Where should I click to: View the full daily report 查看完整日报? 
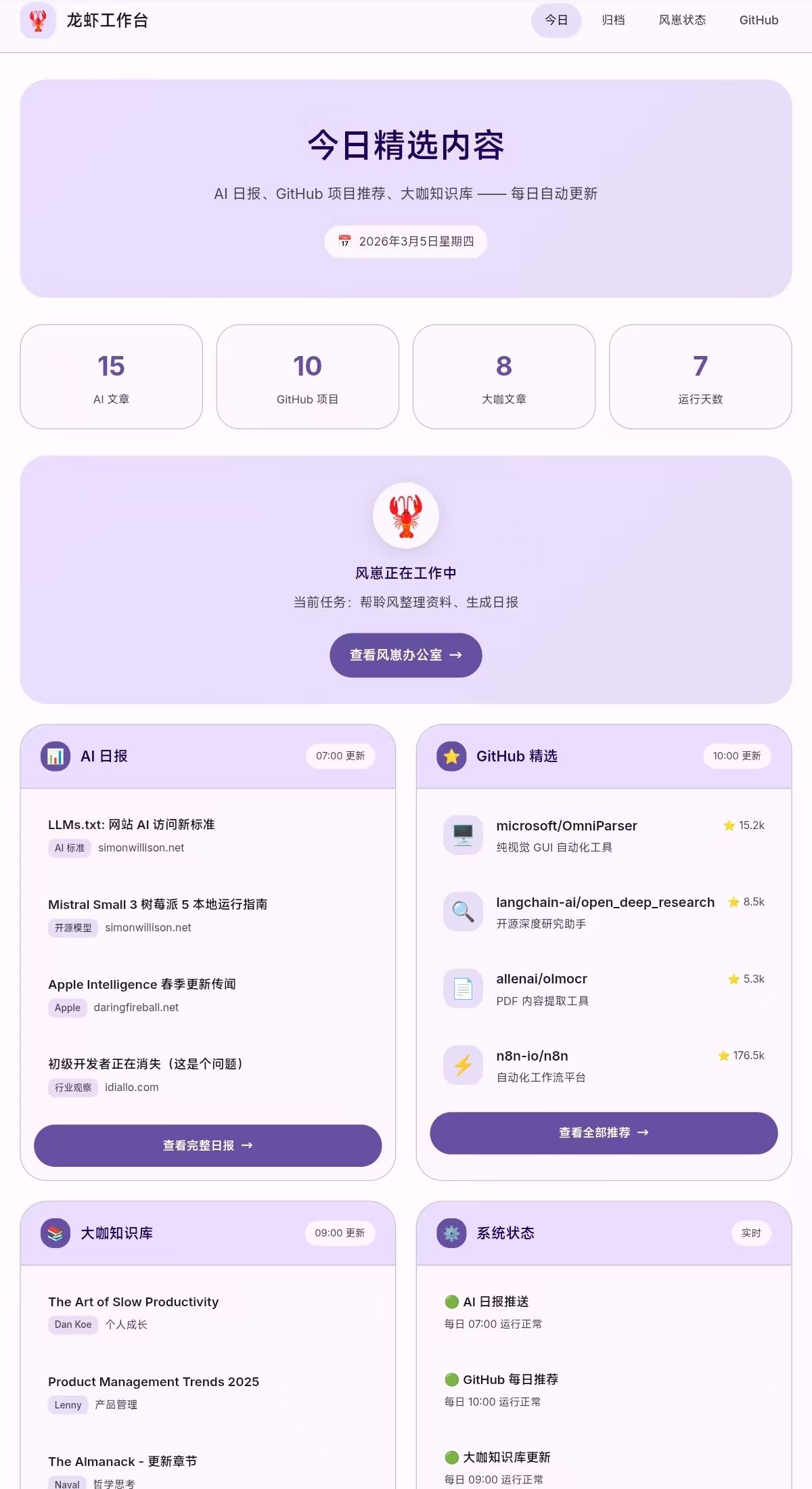pos(208,1146)
